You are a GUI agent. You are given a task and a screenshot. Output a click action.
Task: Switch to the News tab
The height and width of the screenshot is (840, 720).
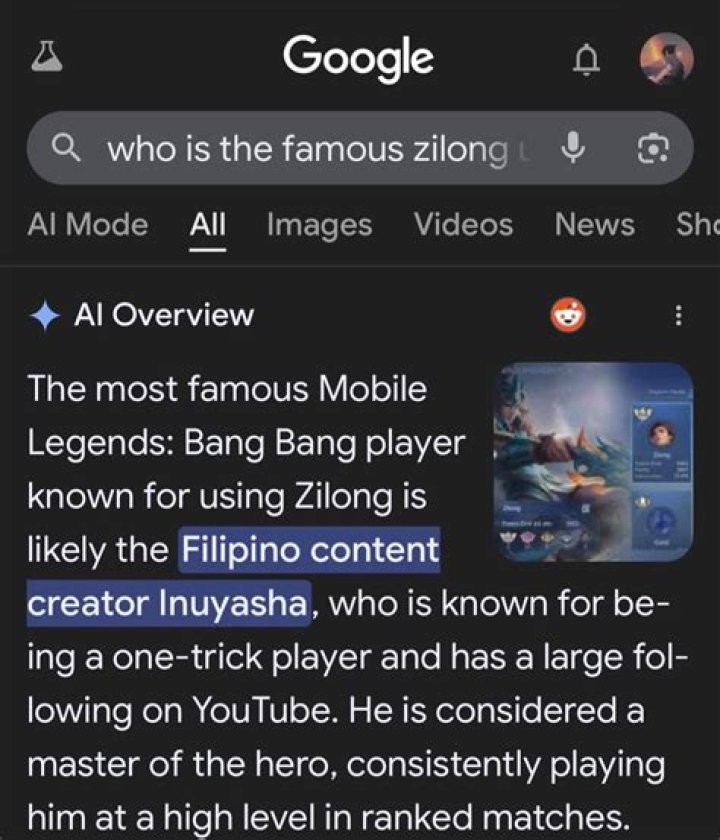point(595,224)
